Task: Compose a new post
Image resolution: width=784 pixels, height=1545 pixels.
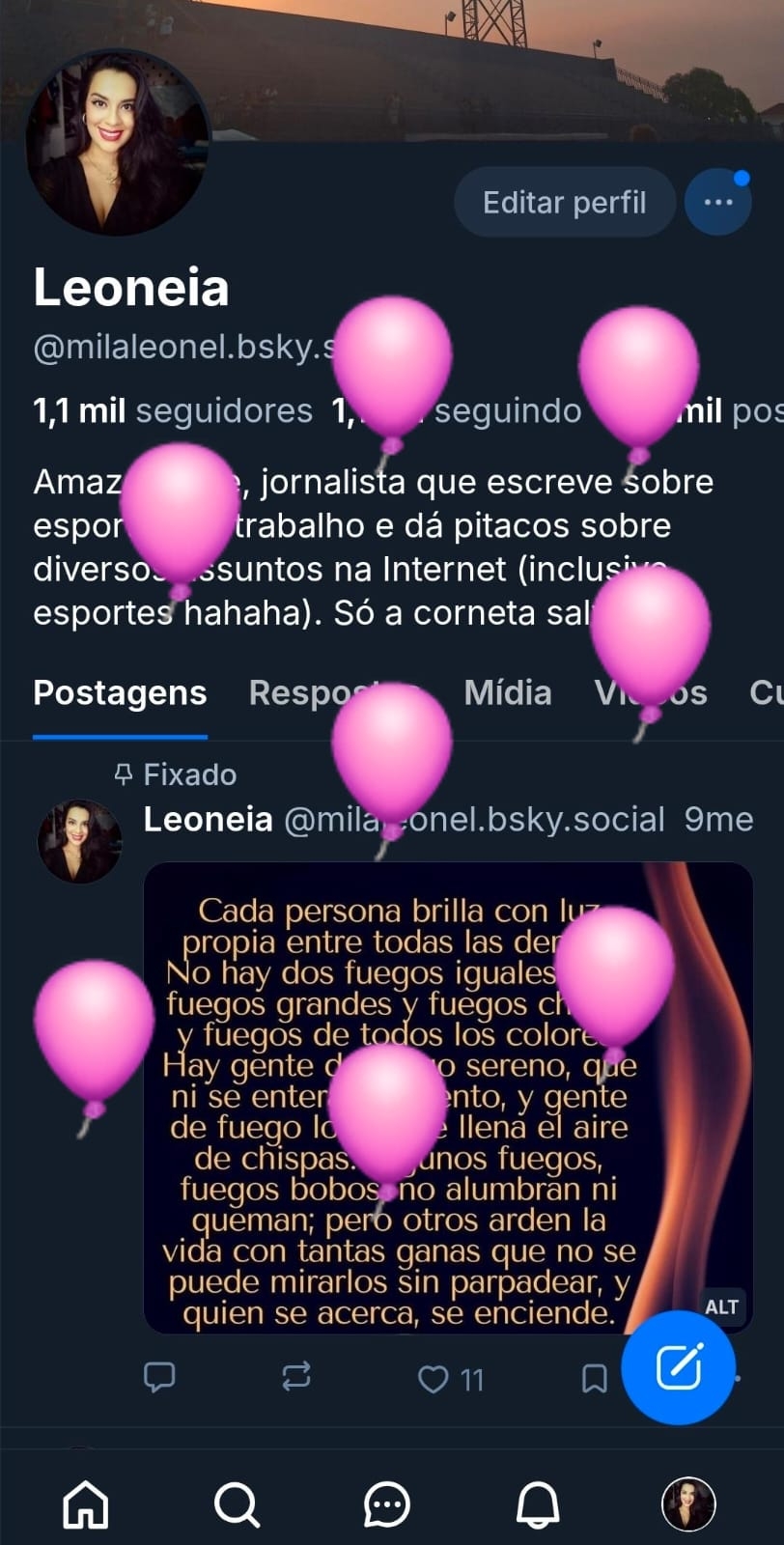Action: pos(679,1367)
